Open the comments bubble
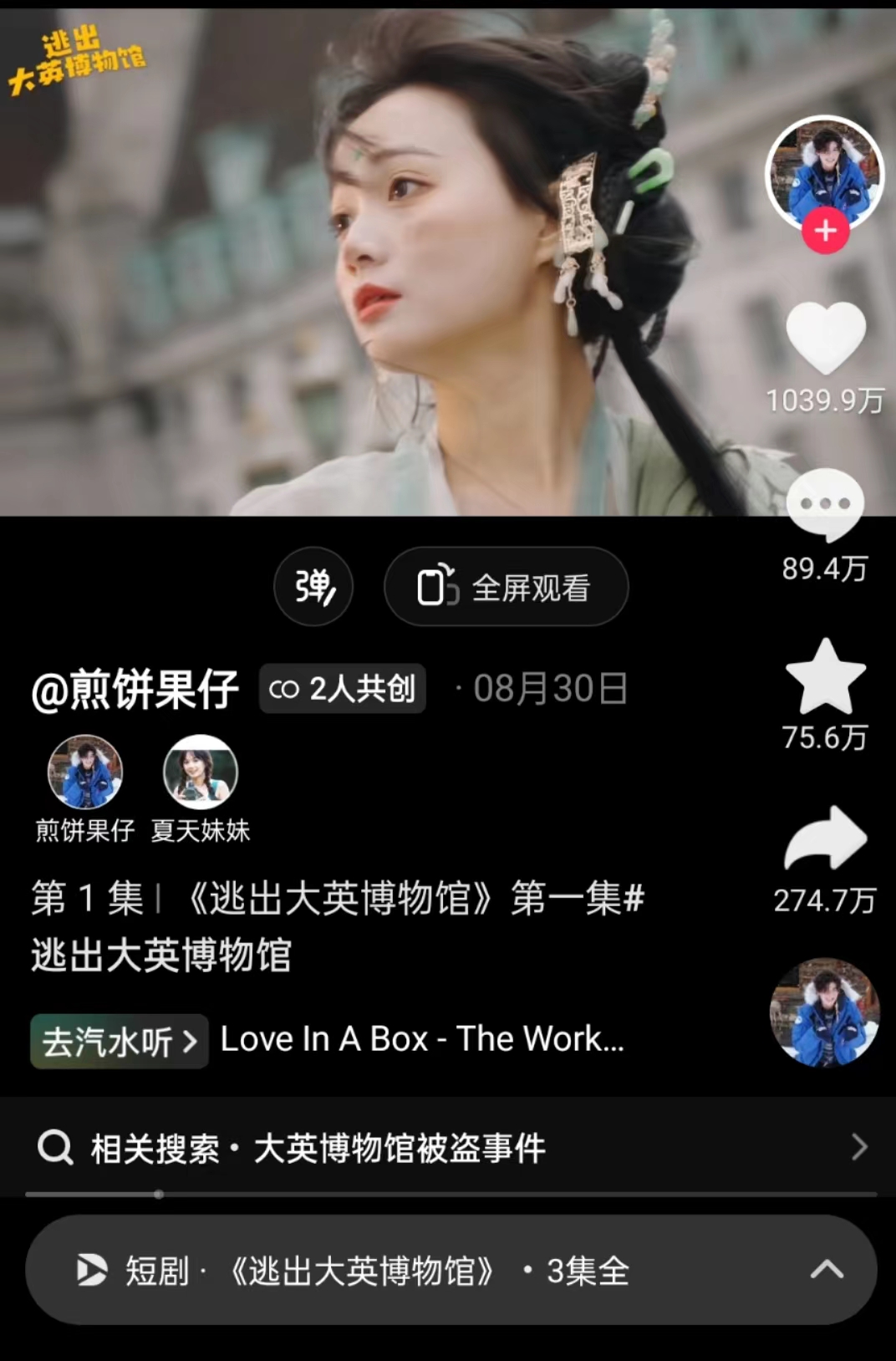 pyautogui.click(x=824, y=504)
